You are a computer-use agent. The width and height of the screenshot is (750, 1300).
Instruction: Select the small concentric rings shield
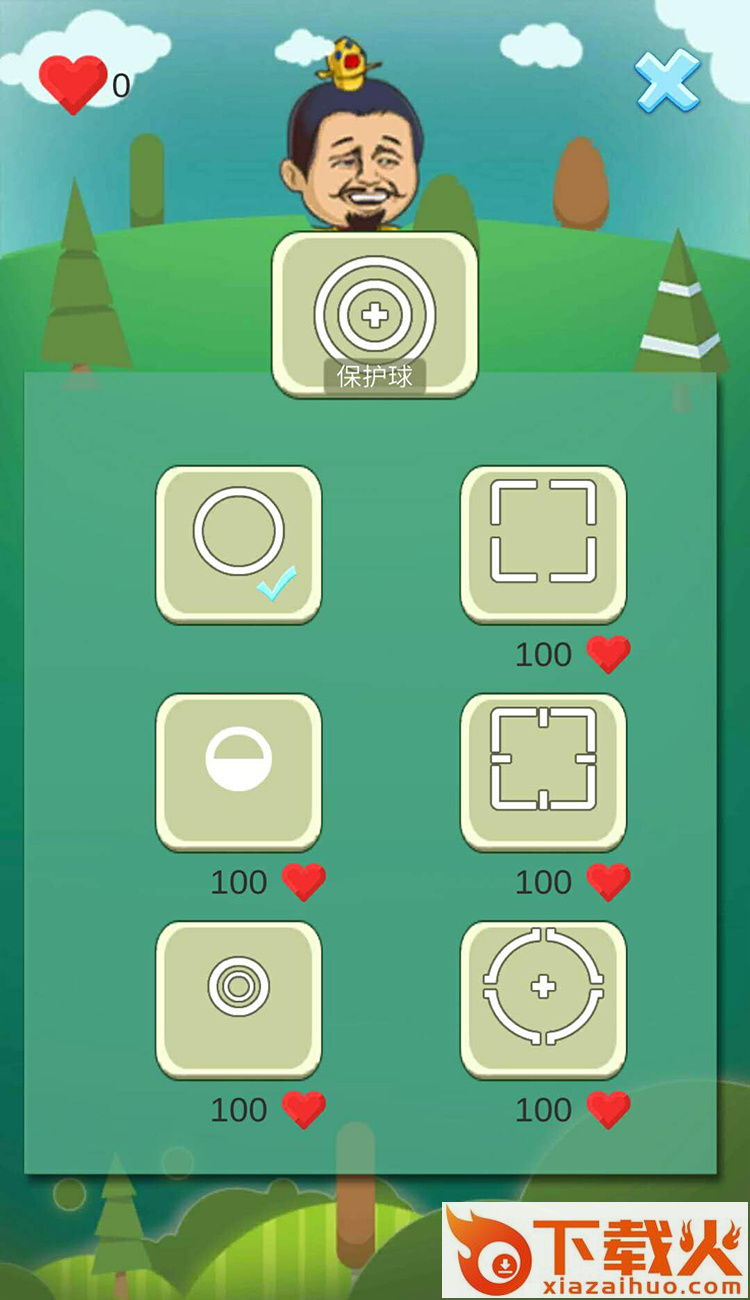coord(239,998)
